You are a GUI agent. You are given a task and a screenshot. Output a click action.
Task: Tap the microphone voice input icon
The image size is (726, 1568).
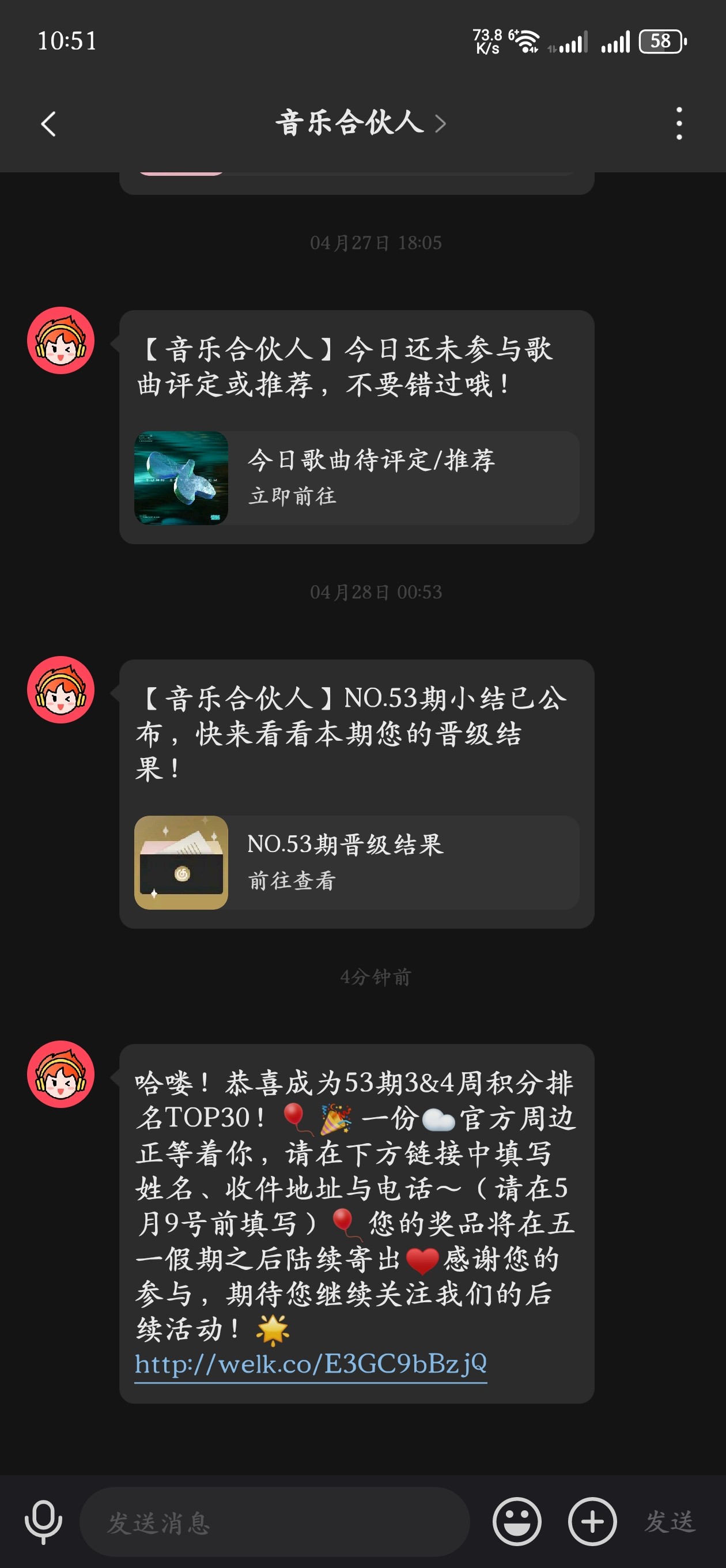click(43, 1522)
